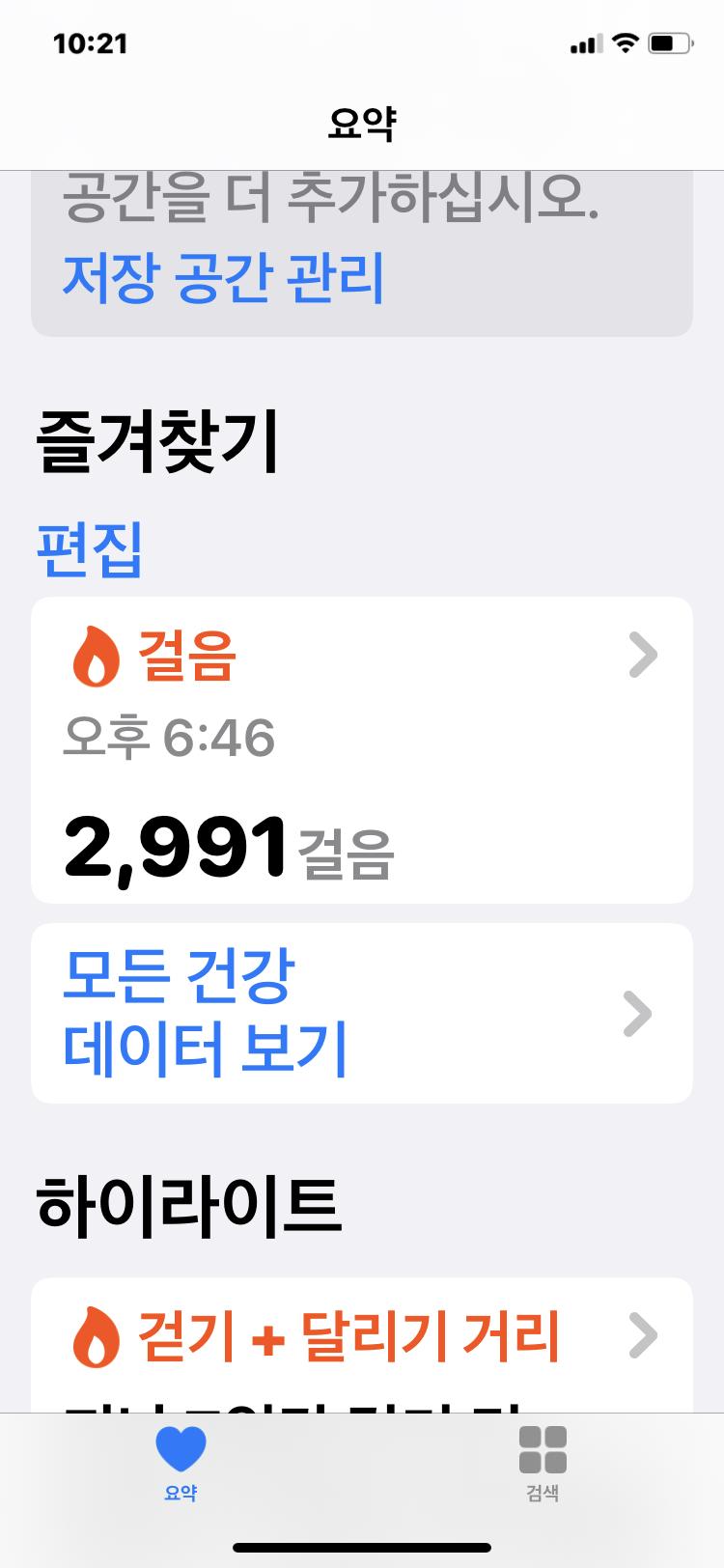Switch to the 요약 tab
The height and width of the screenshot is (1568, 724).
coord(181,1463)
